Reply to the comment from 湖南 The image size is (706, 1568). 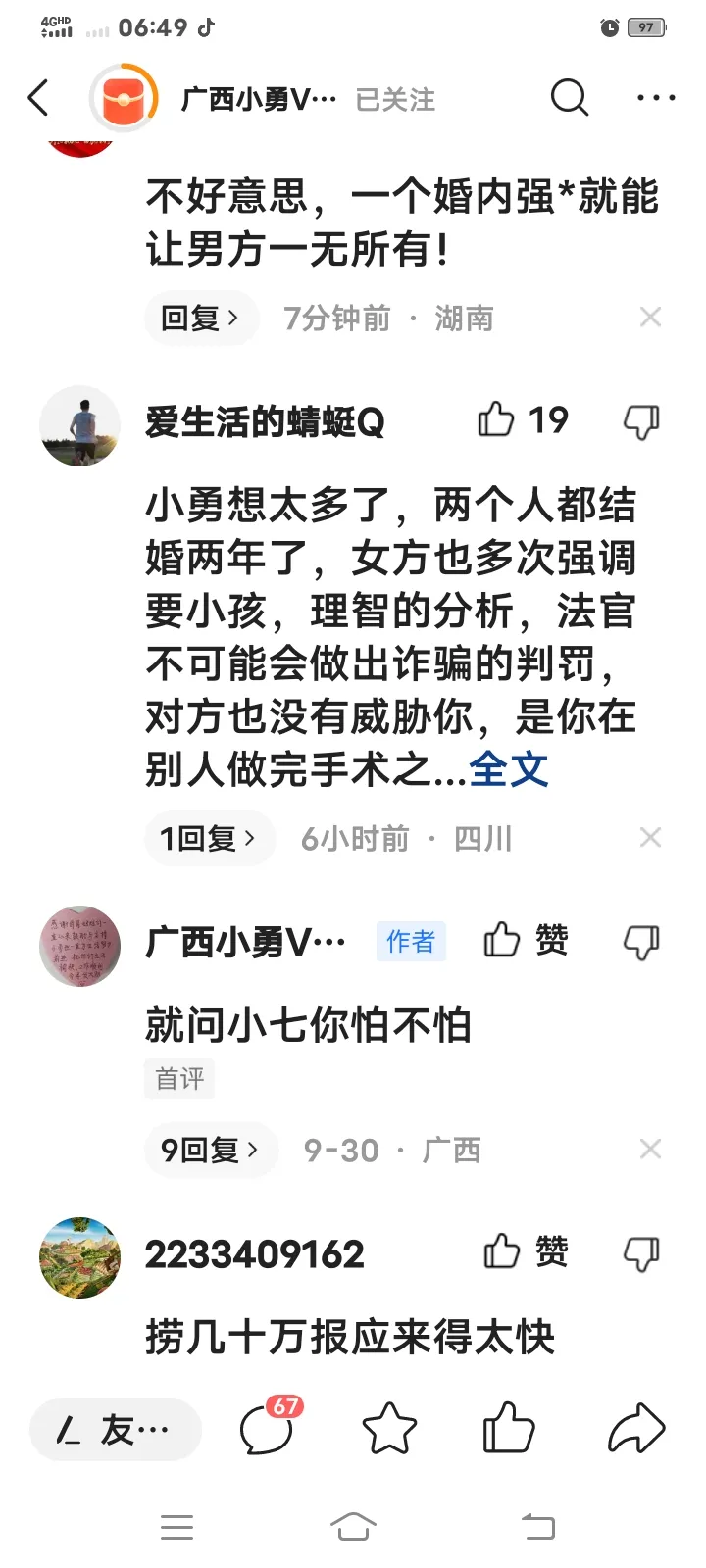[x=200, y=318]
